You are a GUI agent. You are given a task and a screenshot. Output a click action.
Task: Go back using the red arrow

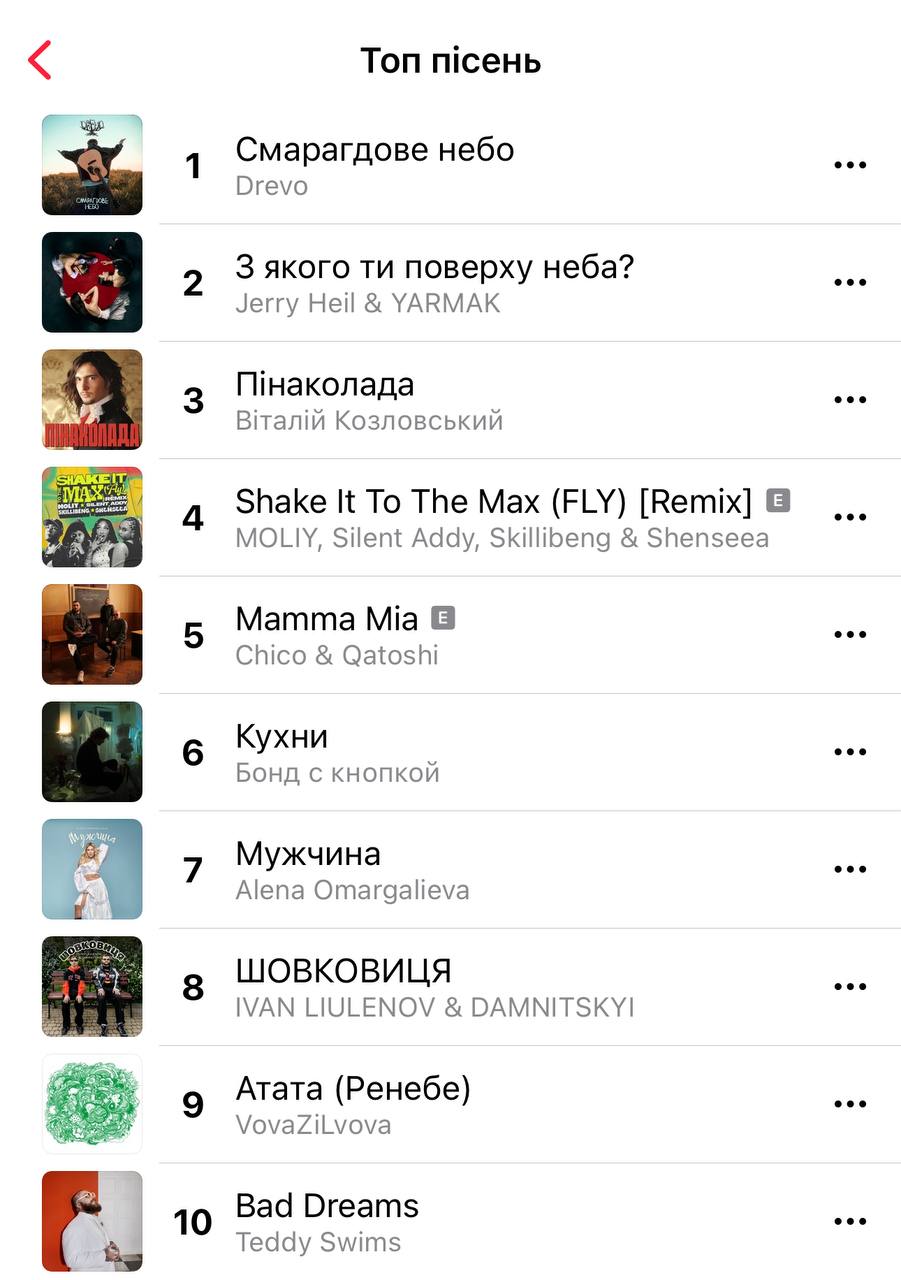(x=40, y=60)
